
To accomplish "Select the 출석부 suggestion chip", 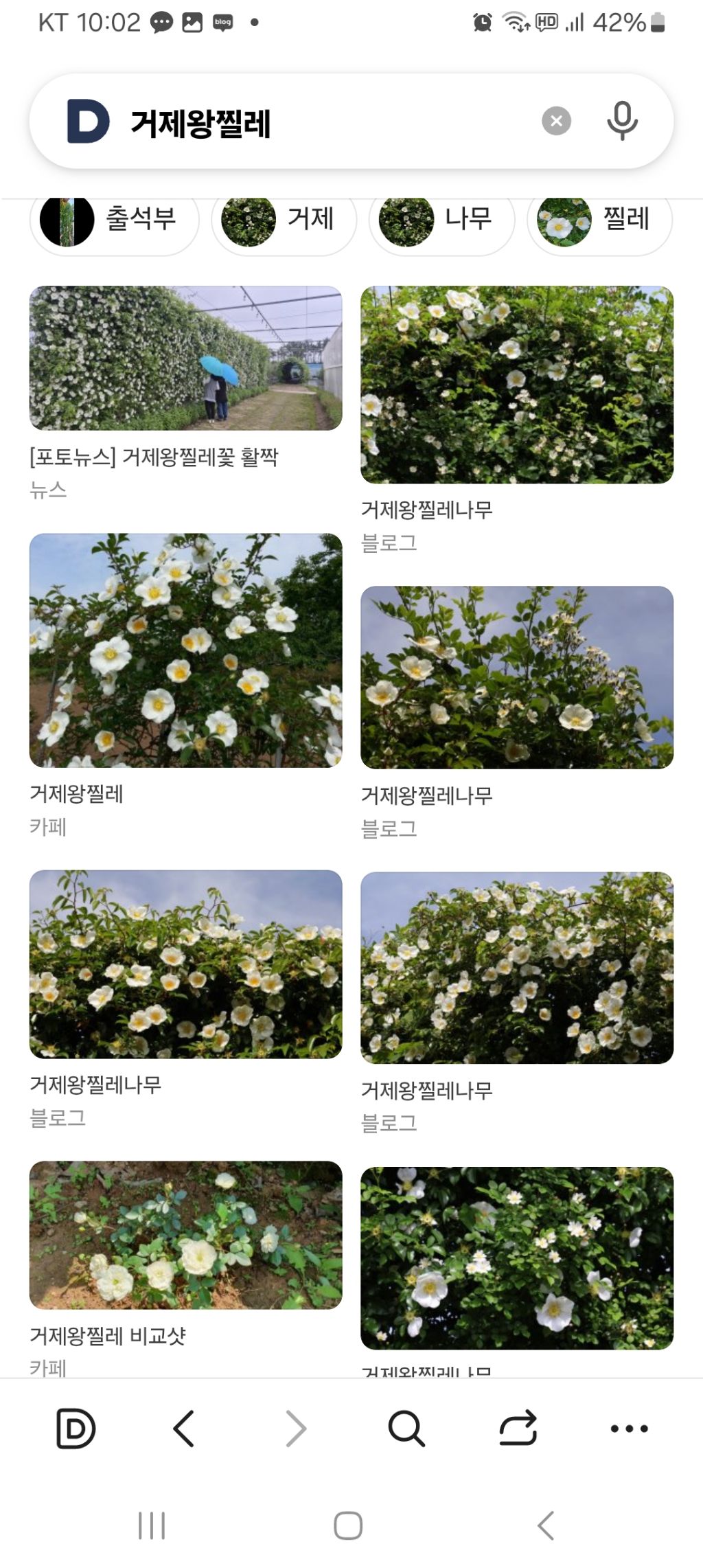I will [x=114, y=220].
